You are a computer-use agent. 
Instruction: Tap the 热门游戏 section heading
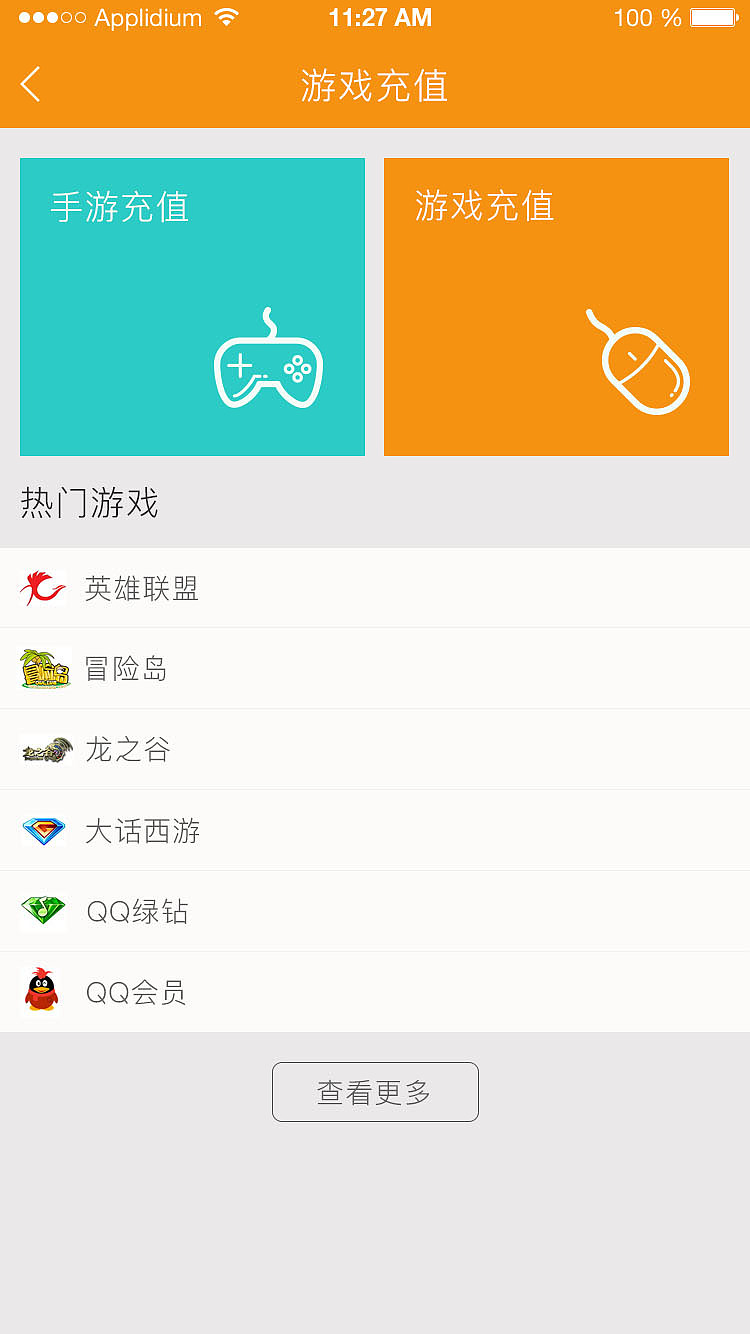tap(88, 503)
